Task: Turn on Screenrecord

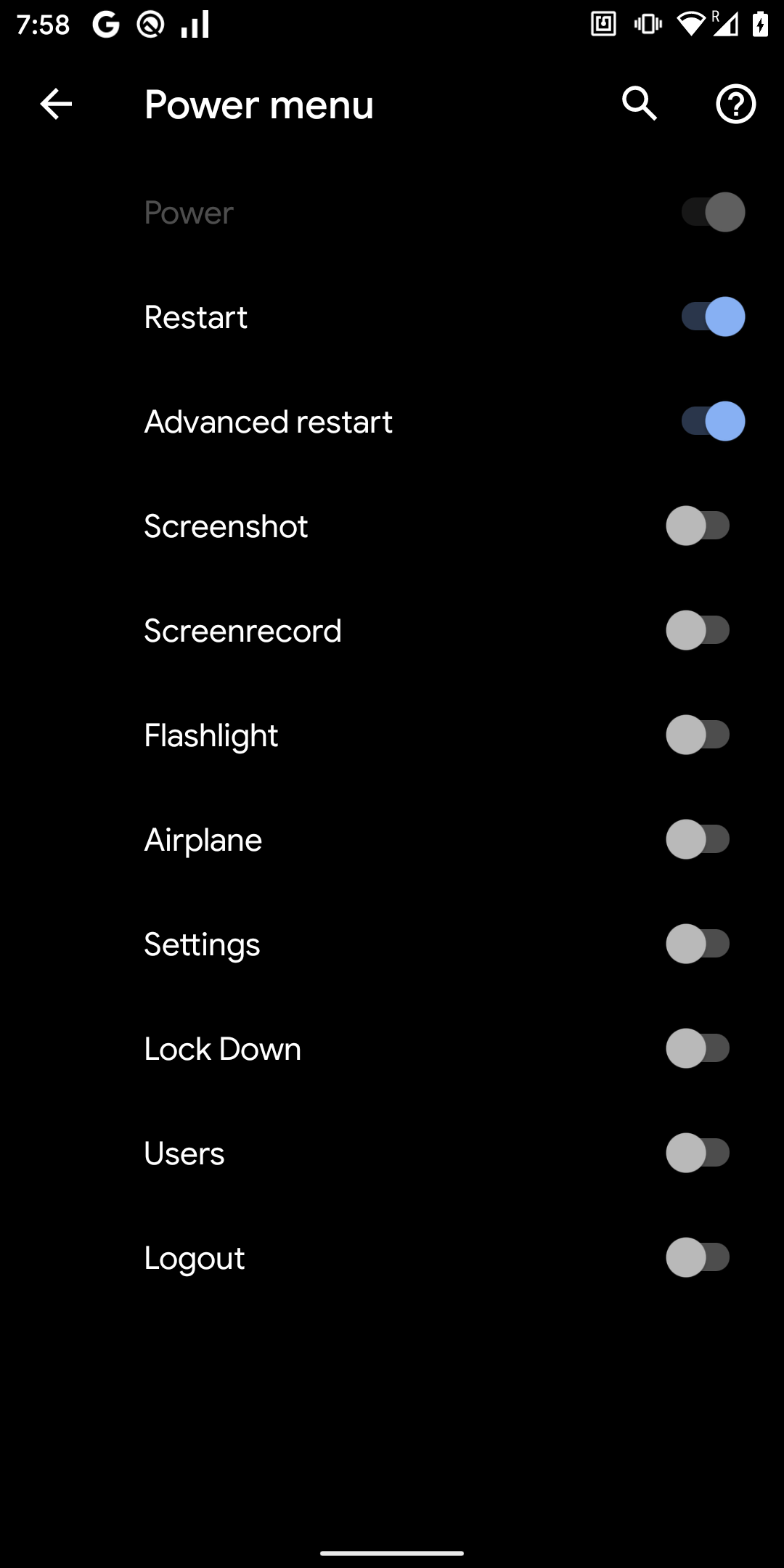Action: point(698,630)
